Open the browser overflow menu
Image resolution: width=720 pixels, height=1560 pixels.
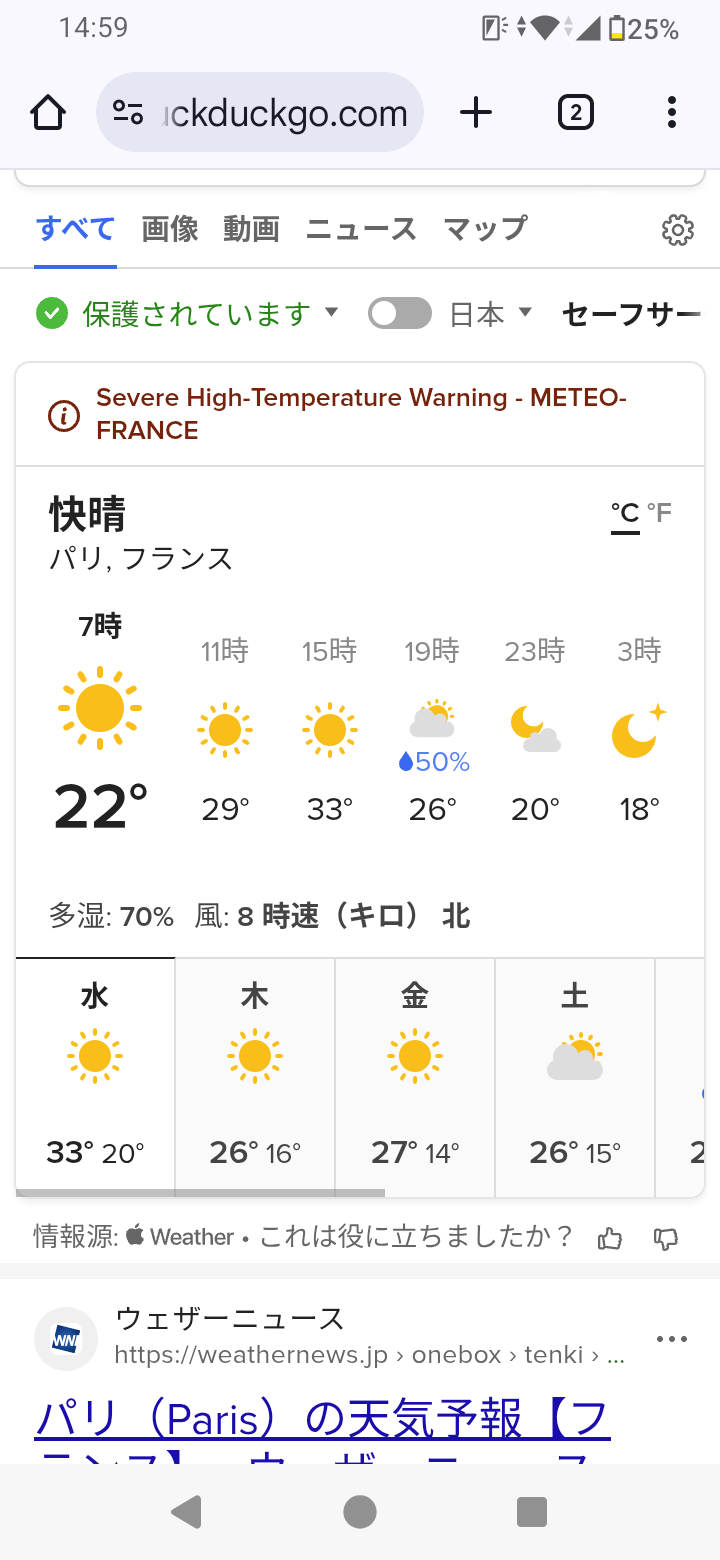(672, 113)
